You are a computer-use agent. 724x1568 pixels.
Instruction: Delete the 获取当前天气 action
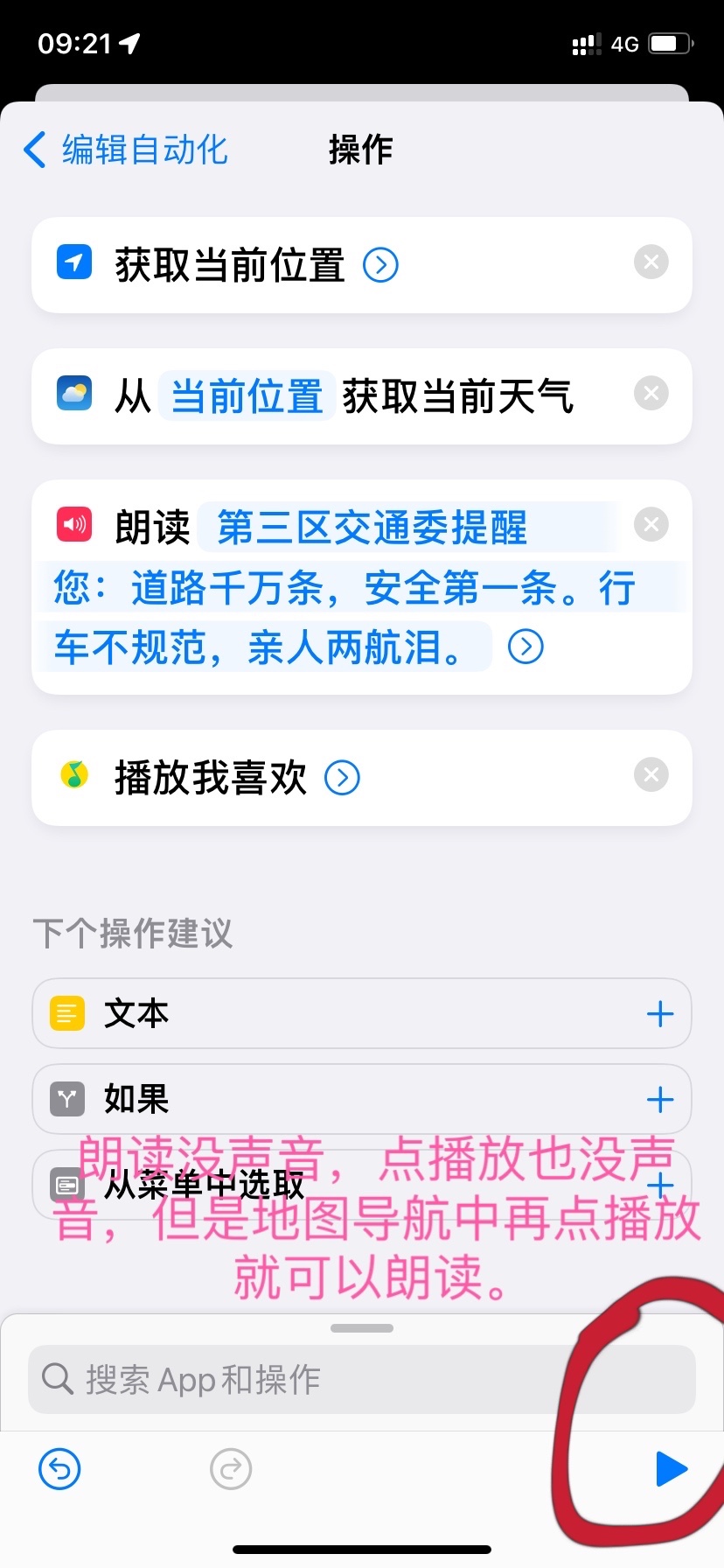(x=651, y=394)
